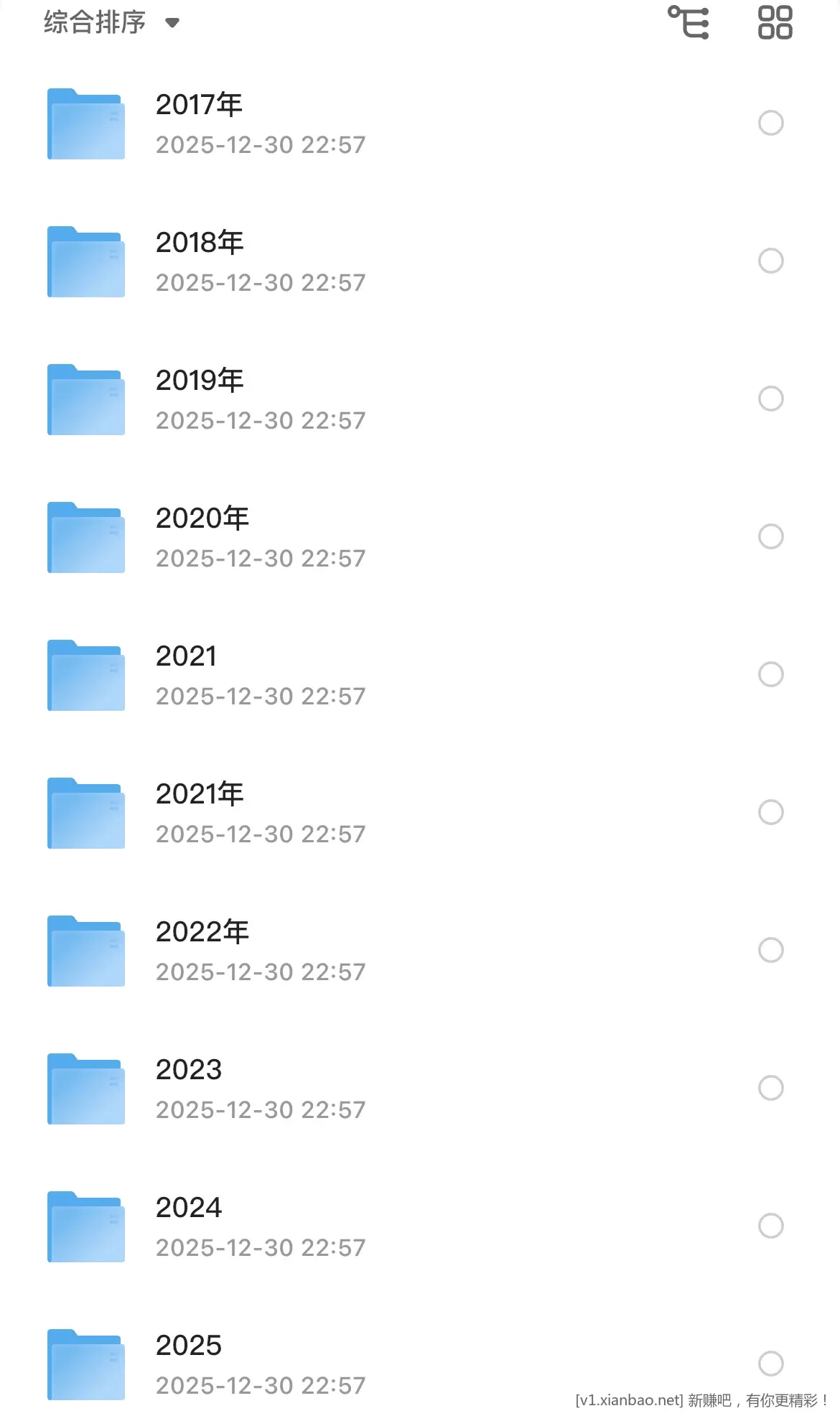Open the 2025 folder
The width and height of the screenshot is (840, 1416).
(189, 1346)
